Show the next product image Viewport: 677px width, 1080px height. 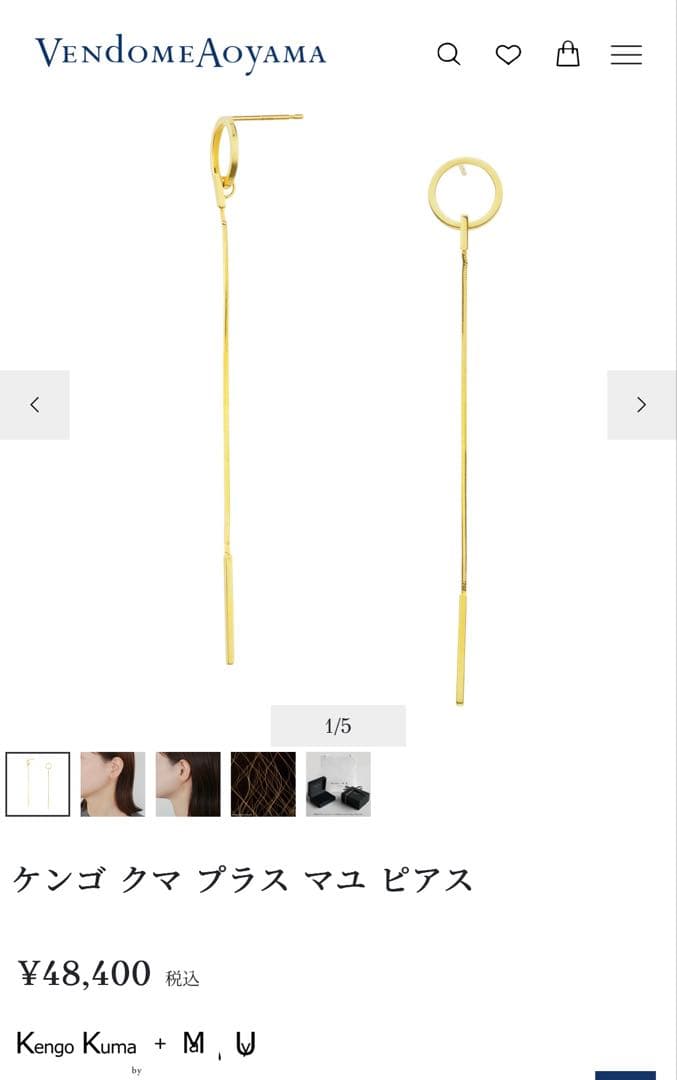click(x=641, y=405)
